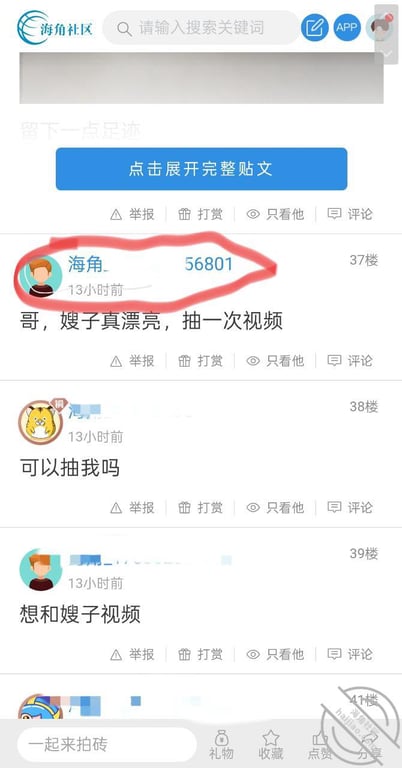The height and width of the screenshot is (768, 402).
Task: Open username ending 56801 profile
Action: 150,264
